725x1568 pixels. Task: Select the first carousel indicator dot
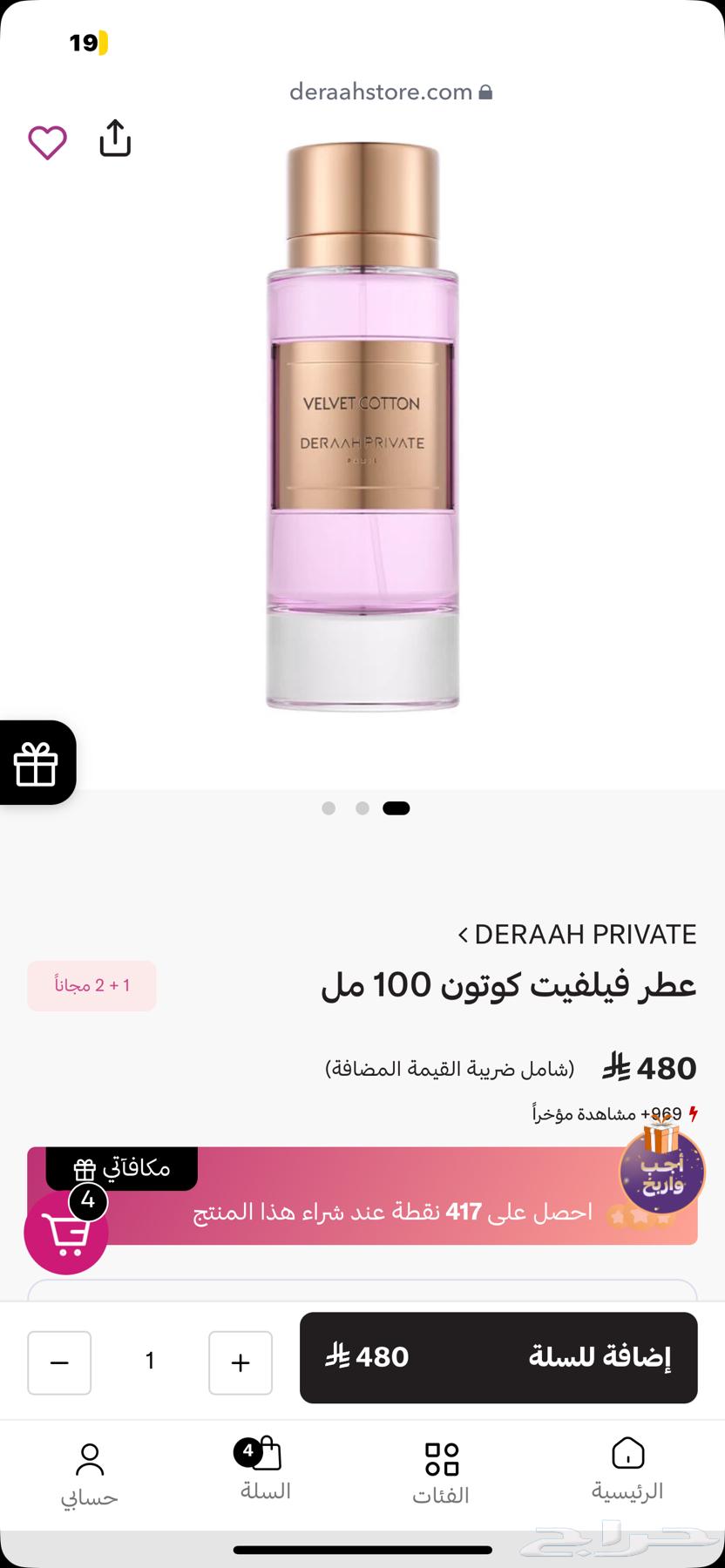pyautogui.click(x=329, y=808)
